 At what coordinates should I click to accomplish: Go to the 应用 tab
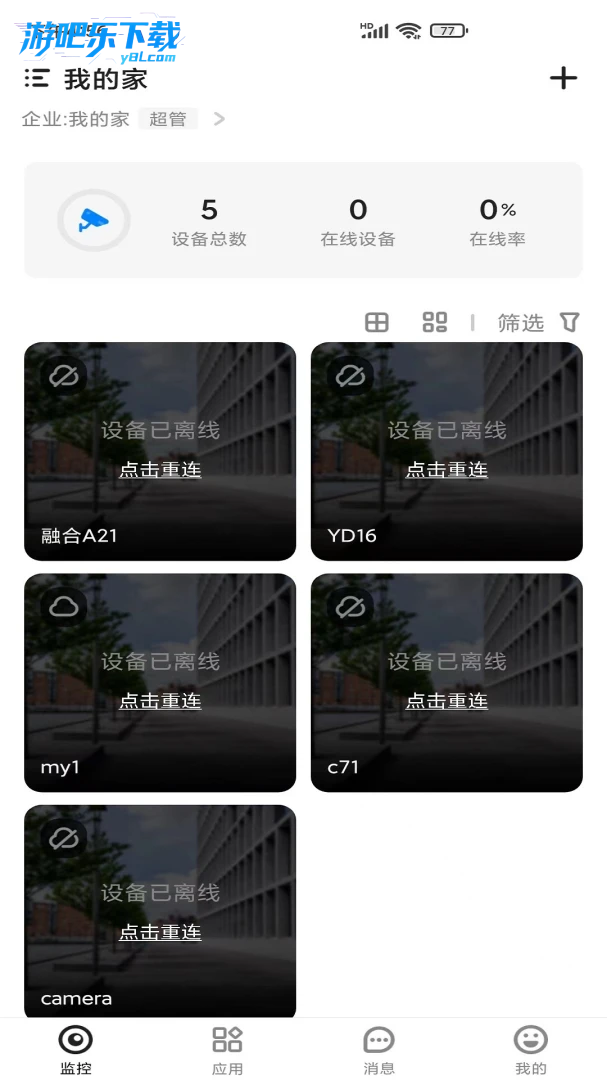pos(227,1049)
